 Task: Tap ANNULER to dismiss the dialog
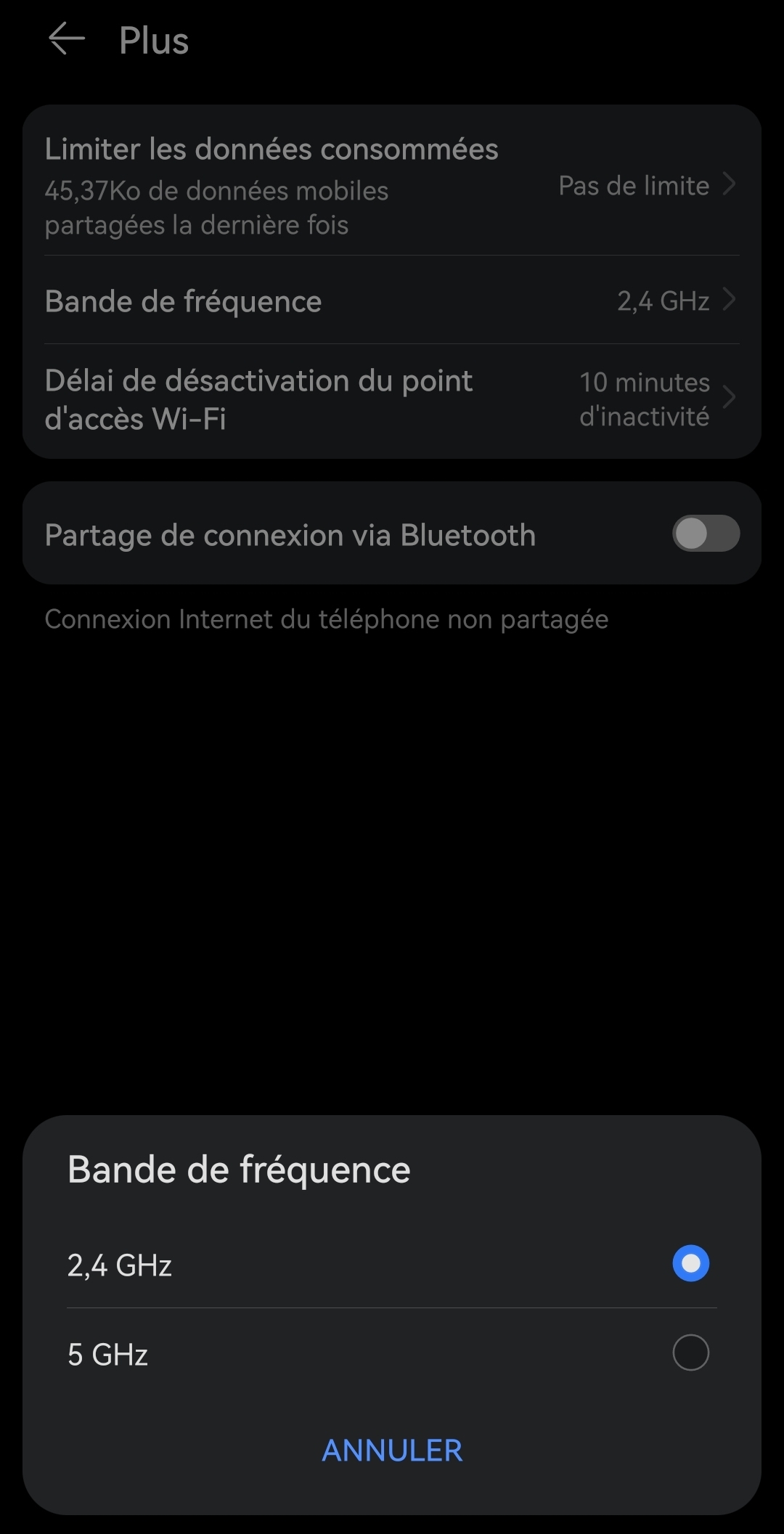[392, 1451]
